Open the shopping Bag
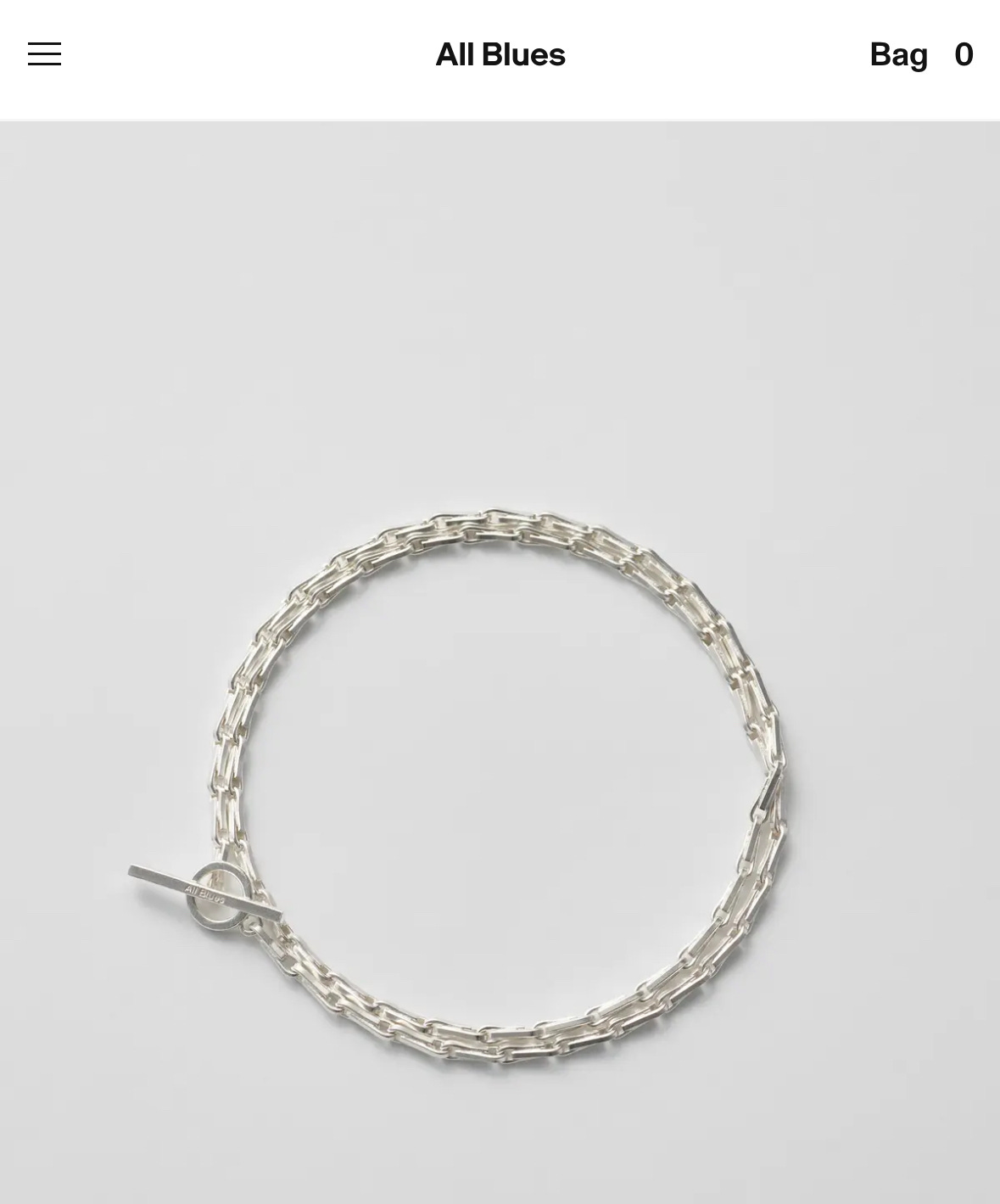 click(920, 55)
